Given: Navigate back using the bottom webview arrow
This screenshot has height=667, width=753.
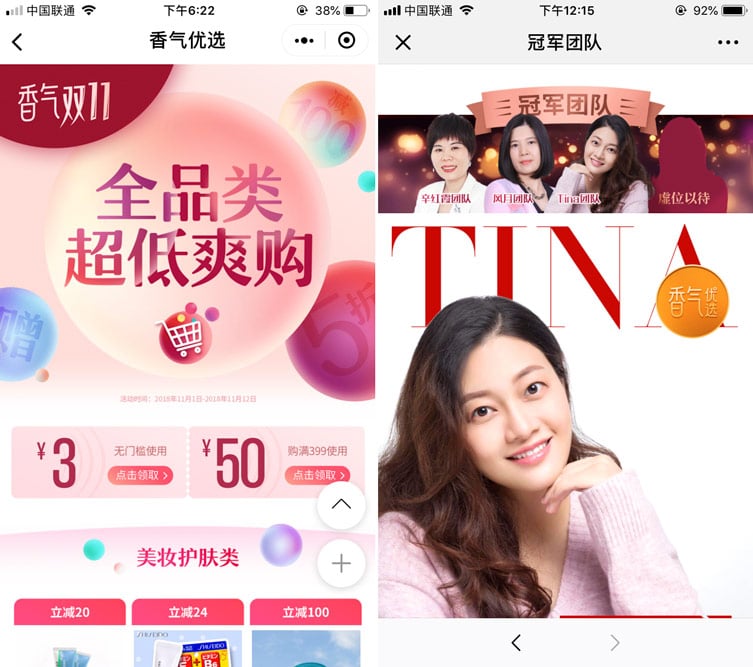Looking at the screenshot, I should (x=516, y=642).
